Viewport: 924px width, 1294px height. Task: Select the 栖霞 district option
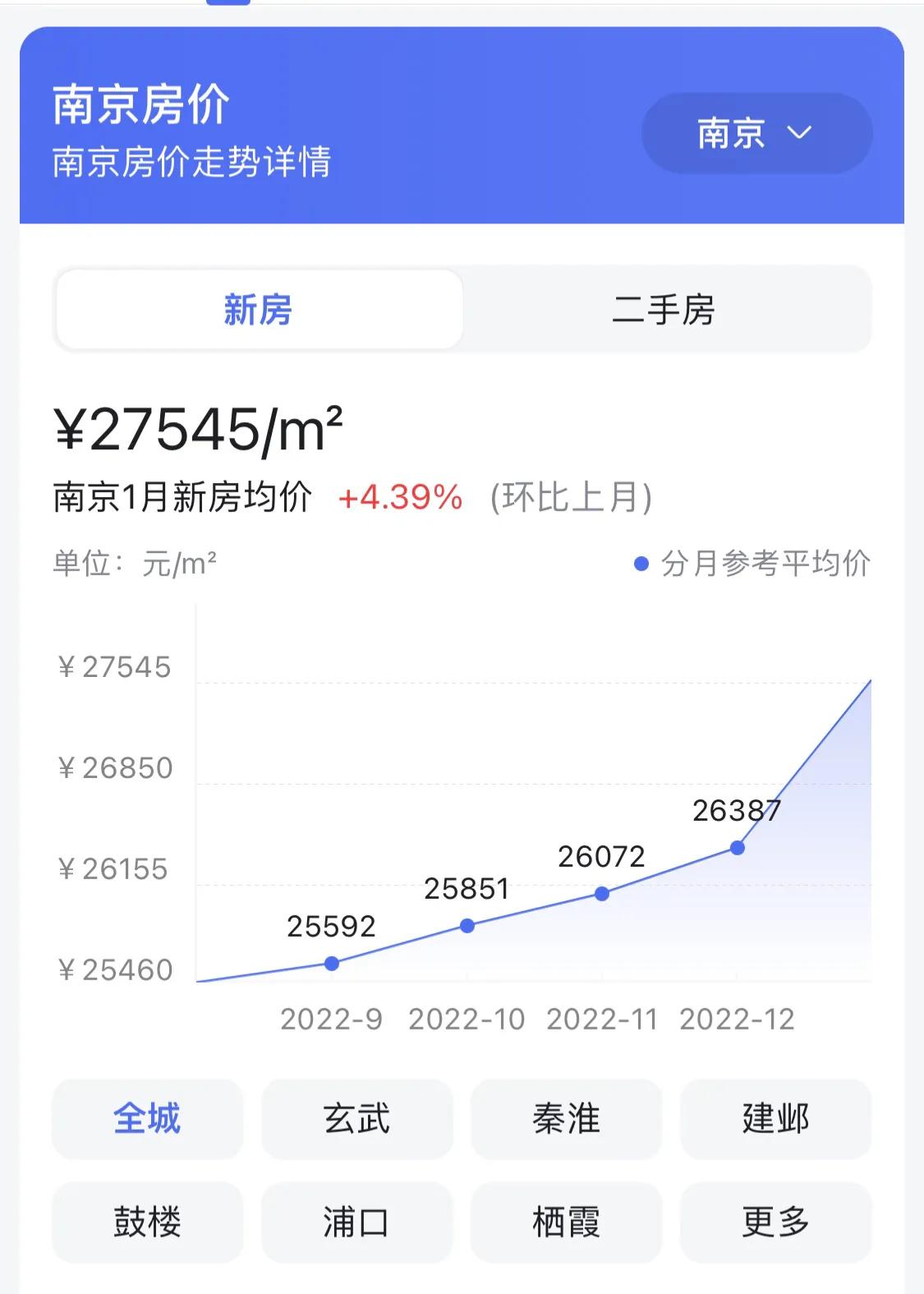567,1223
